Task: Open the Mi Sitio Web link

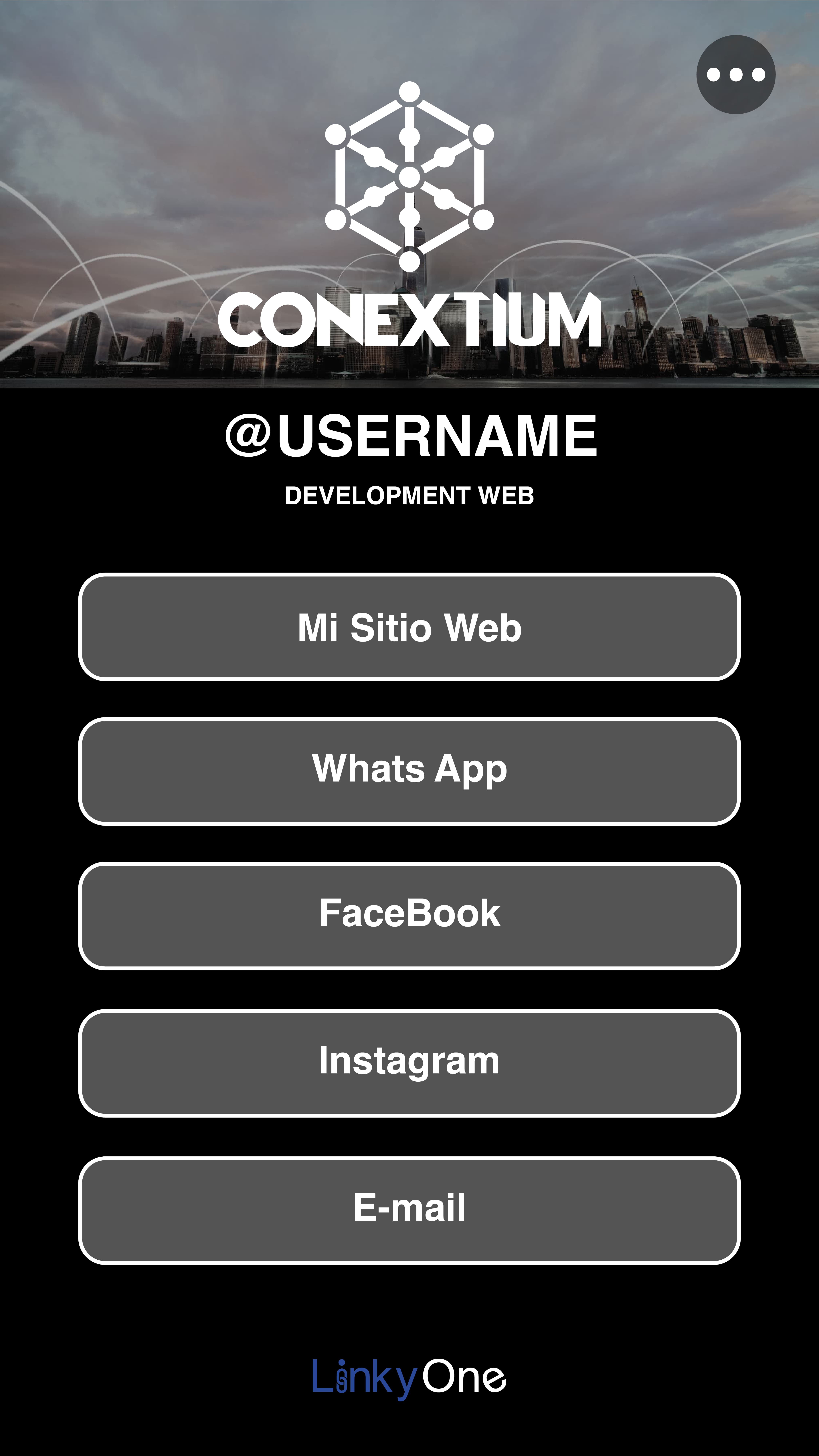Action: pyautogui.click(x=409, y=627)
